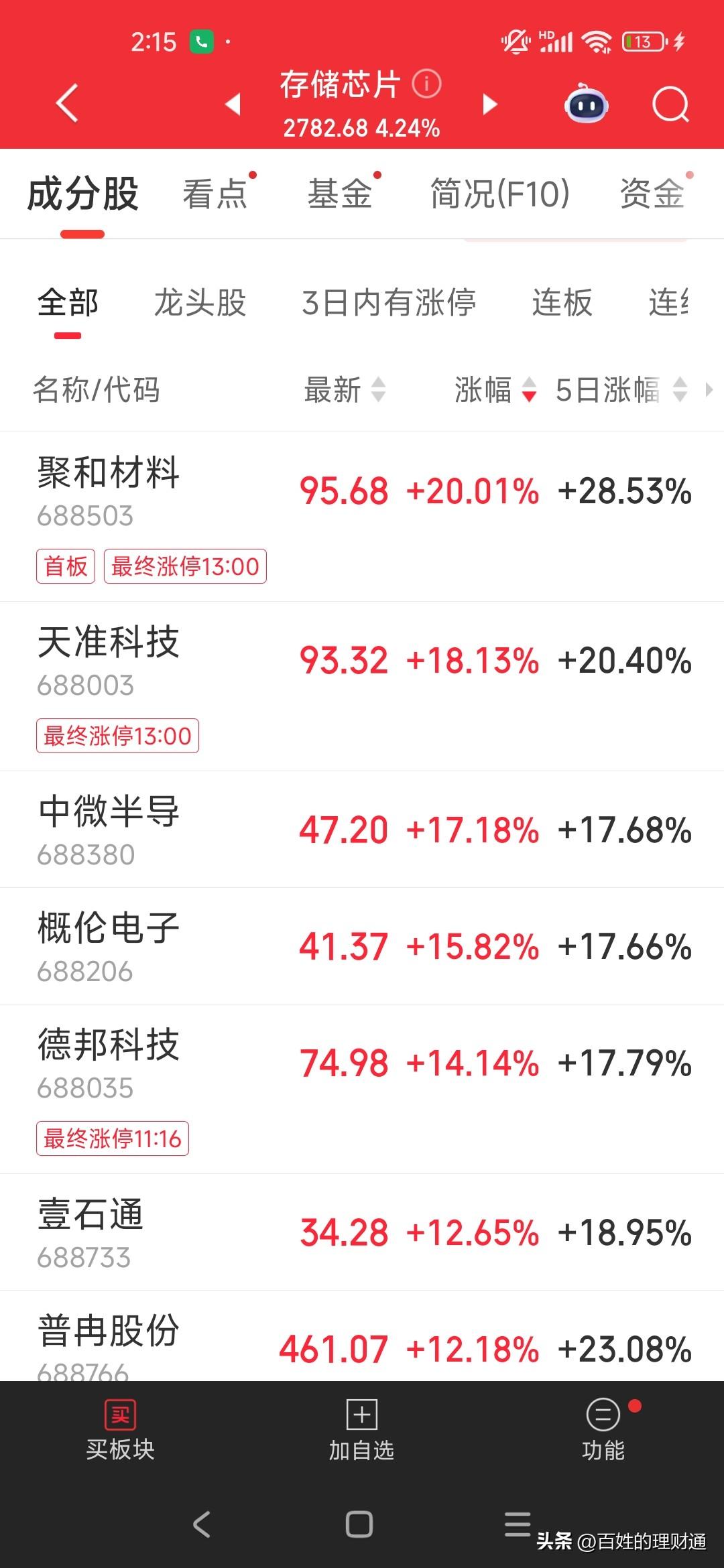Switch to the 资金 tab
The height and width of the screenshot is (1568, 724).
tap(652, 194)
